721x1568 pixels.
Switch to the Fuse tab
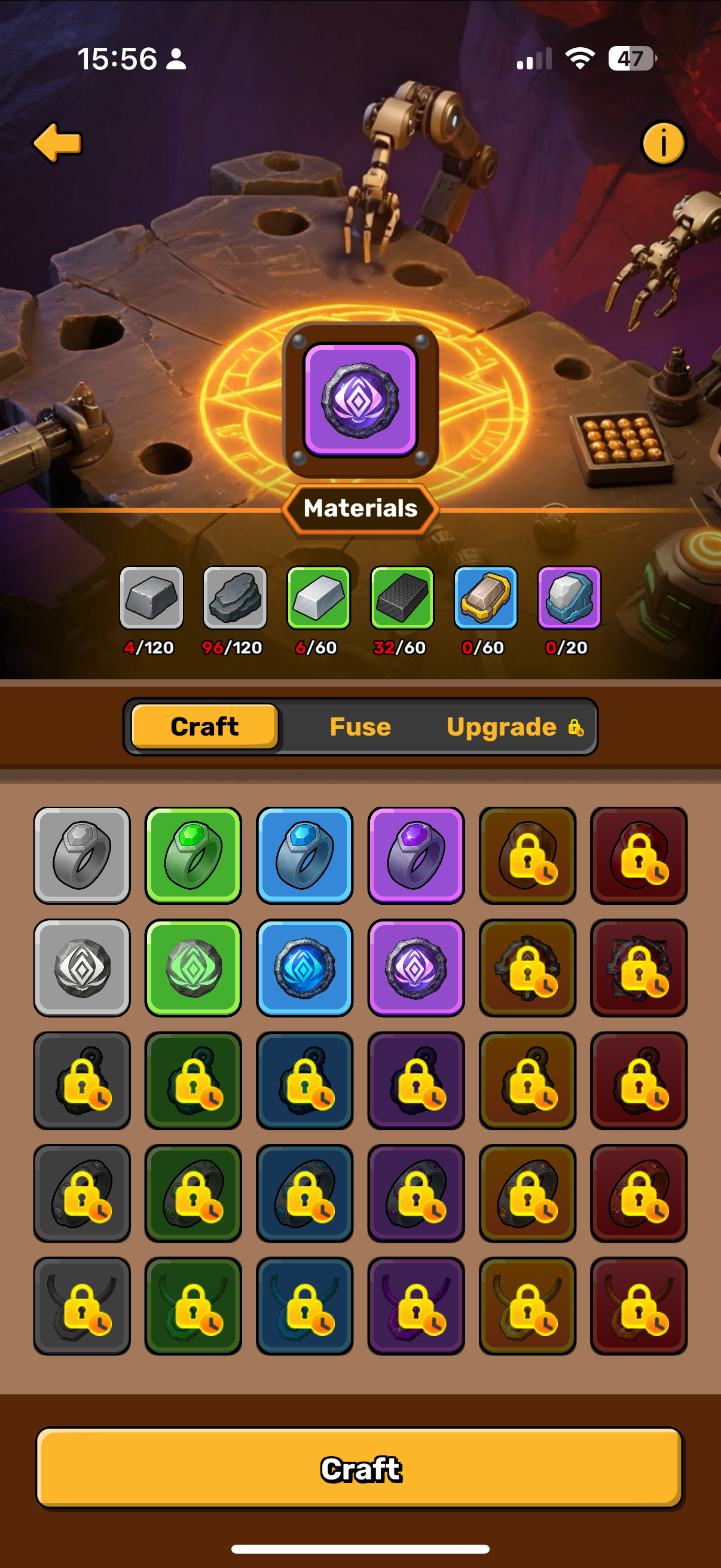(359, 727)
